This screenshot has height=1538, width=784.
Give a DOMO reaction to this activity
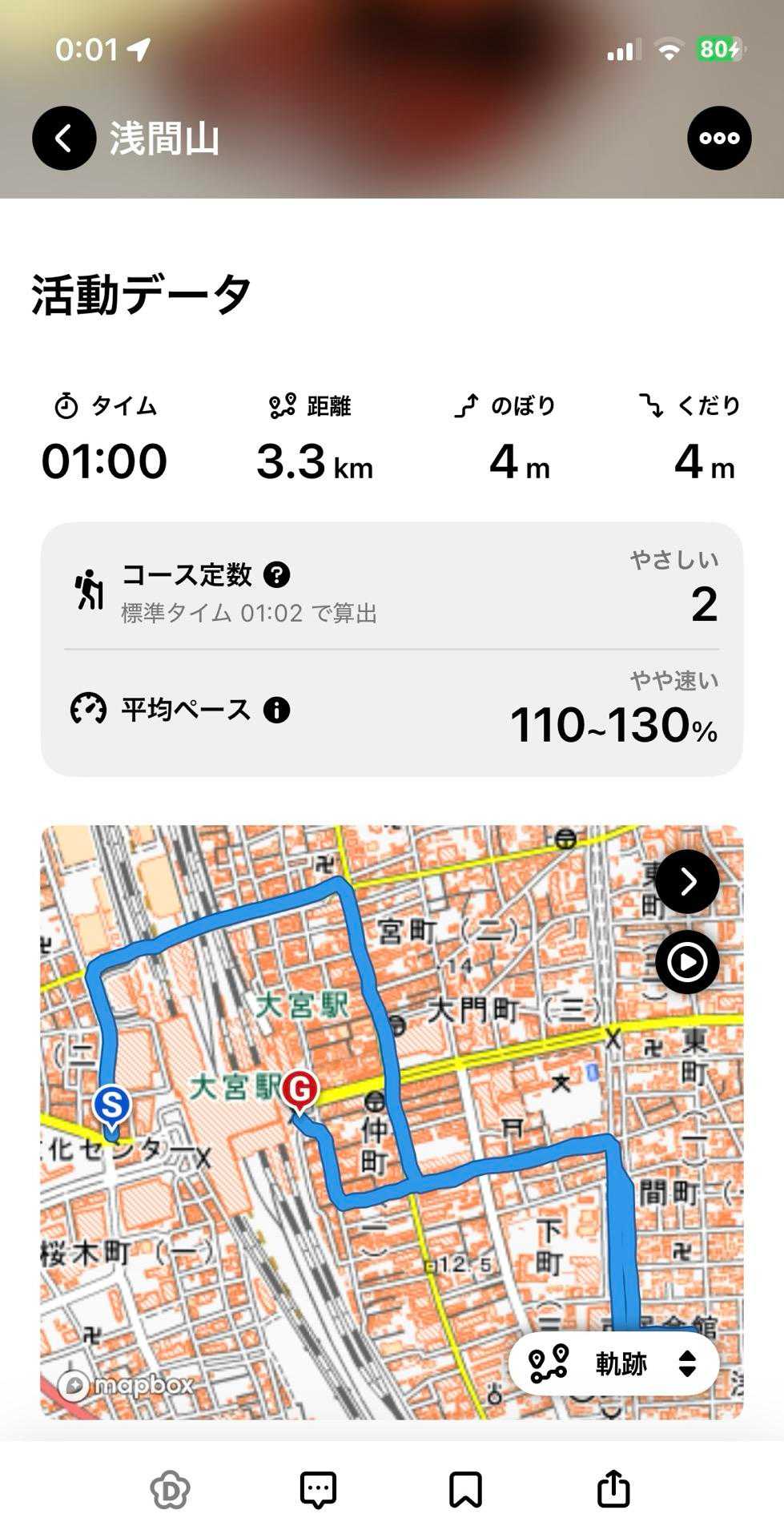(171, 1491)
